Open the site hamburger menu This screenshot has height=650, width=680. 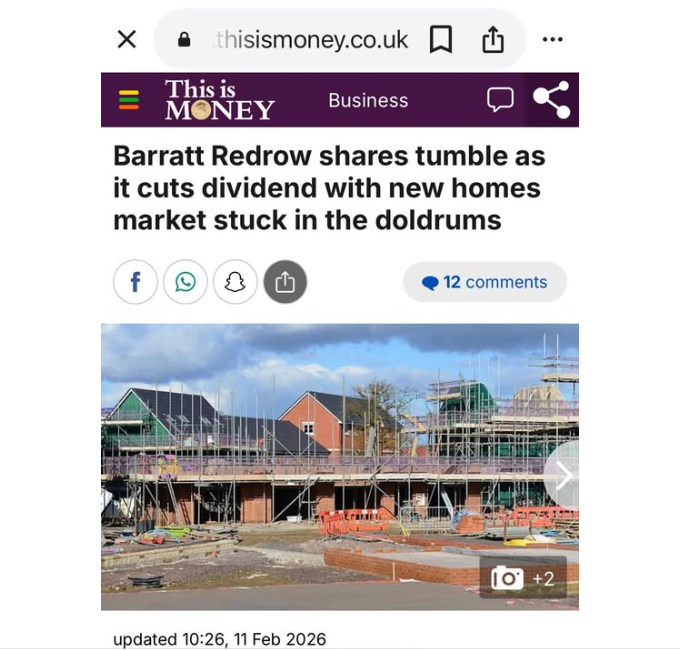[129, 100]
